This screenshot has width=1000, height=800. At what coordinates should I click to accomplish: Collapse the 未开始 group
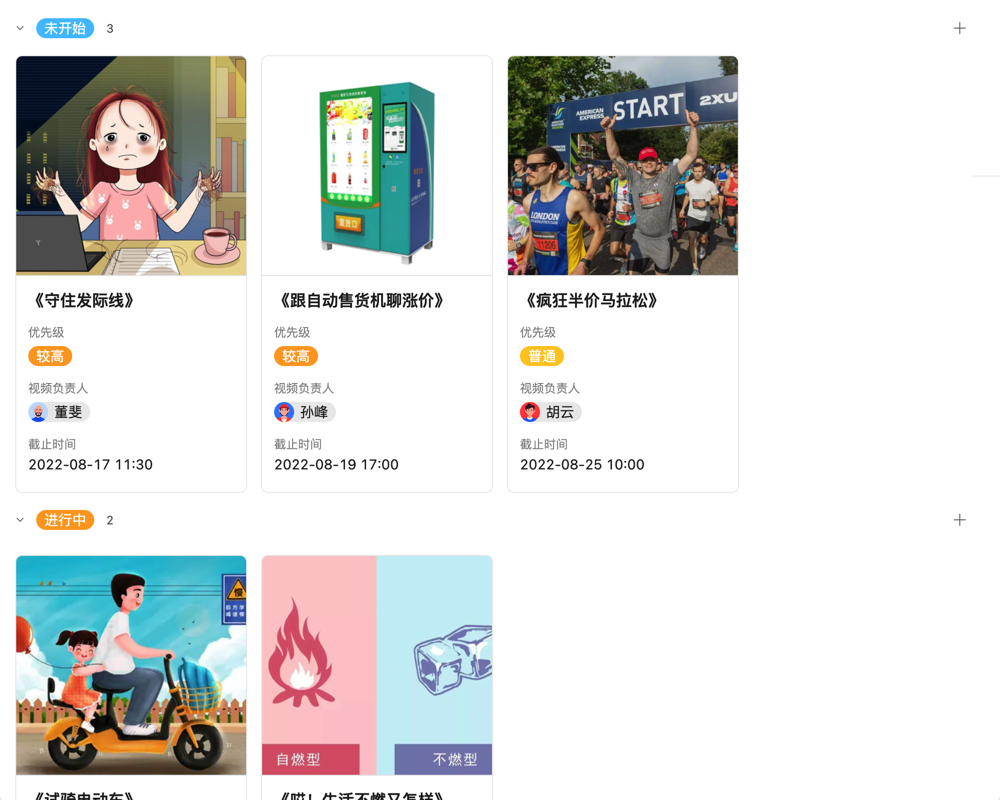tap(20, 29)
